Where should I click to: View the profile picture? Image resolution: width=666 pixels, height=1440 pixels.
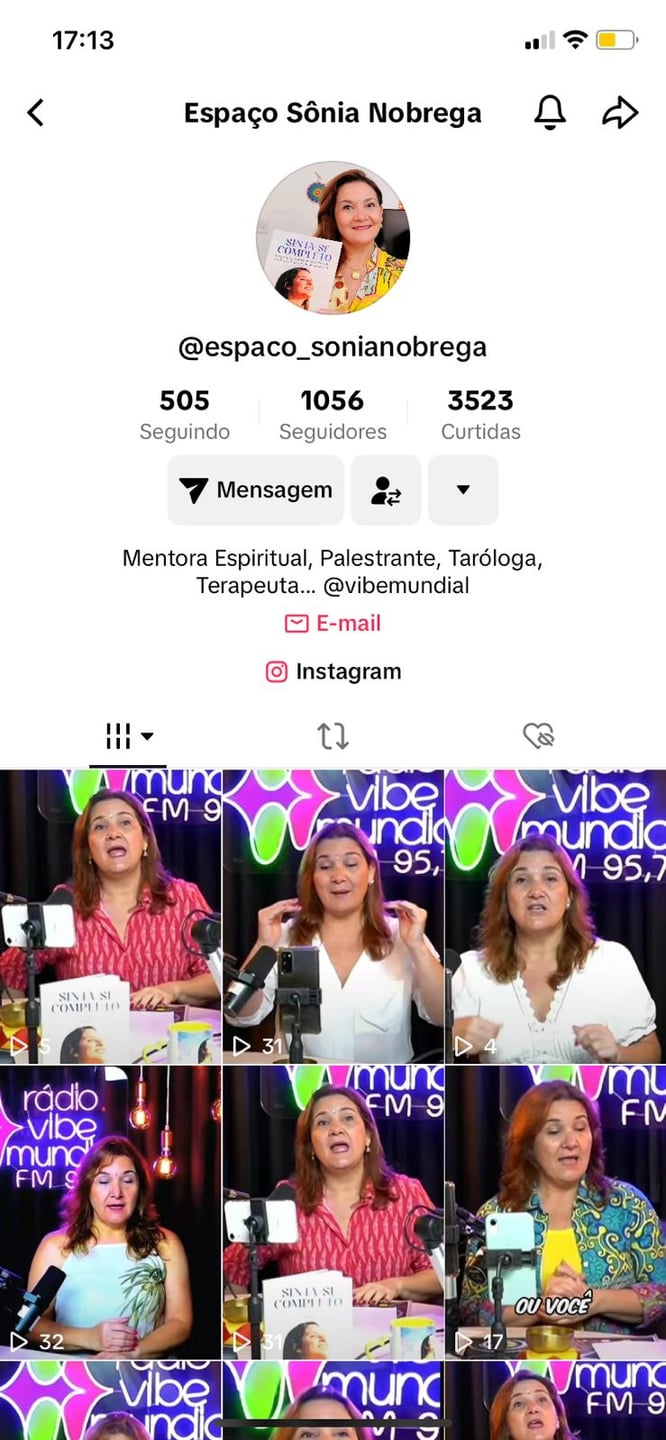pos(333,238)
